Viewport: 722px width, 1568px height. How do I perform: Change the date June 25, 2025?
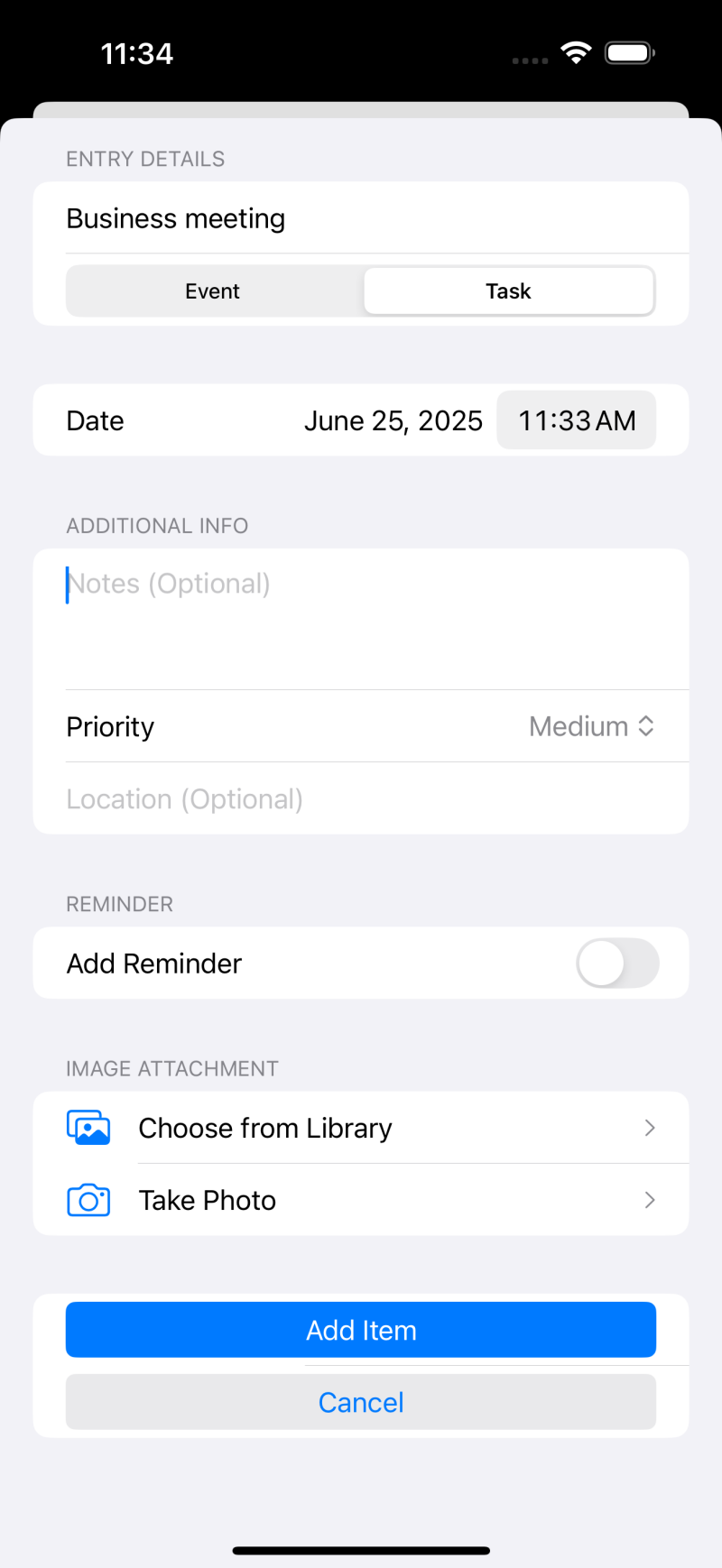[x=393, y=421]
